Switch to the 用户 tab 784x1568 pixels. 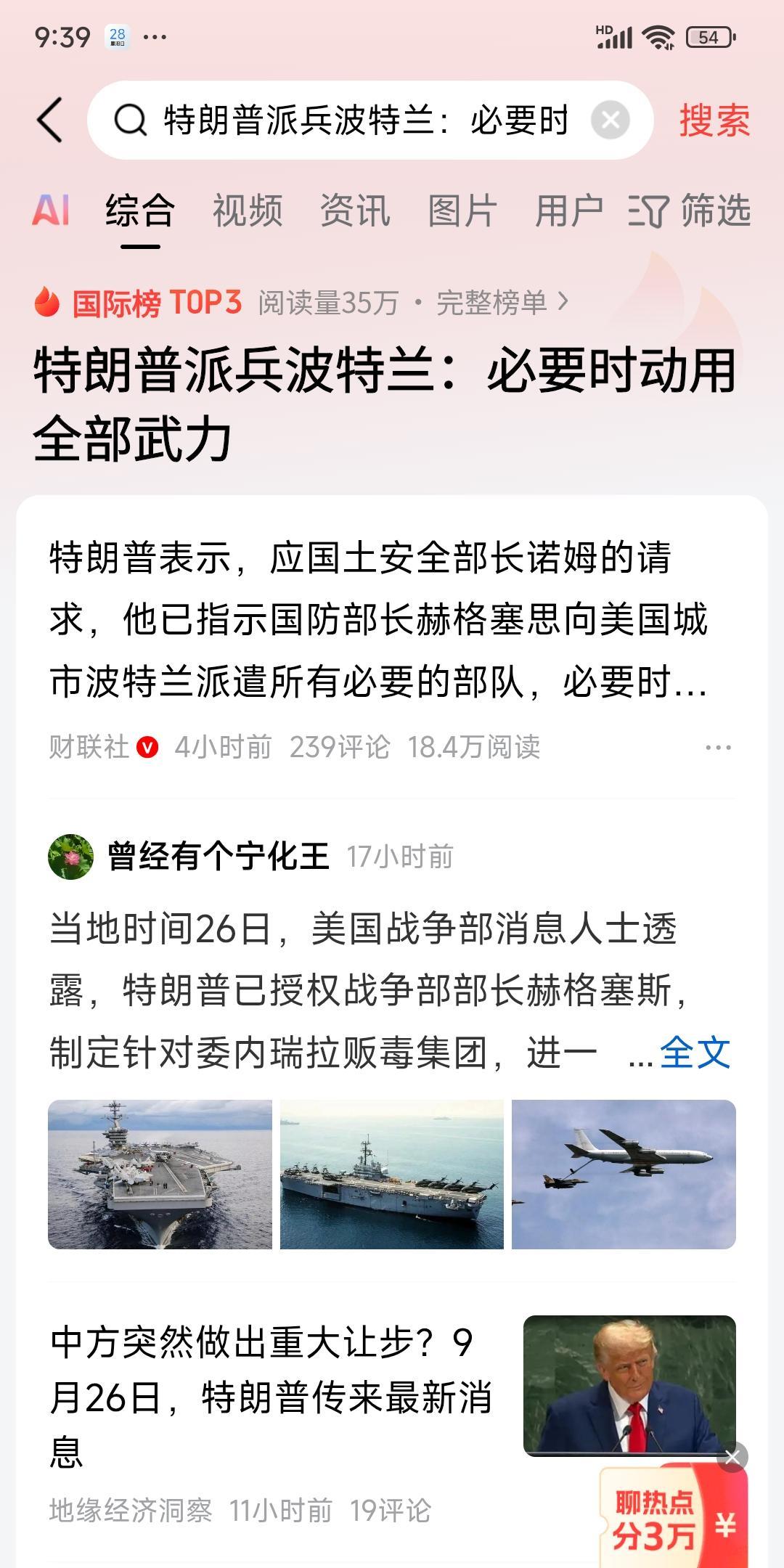(568, 211)
